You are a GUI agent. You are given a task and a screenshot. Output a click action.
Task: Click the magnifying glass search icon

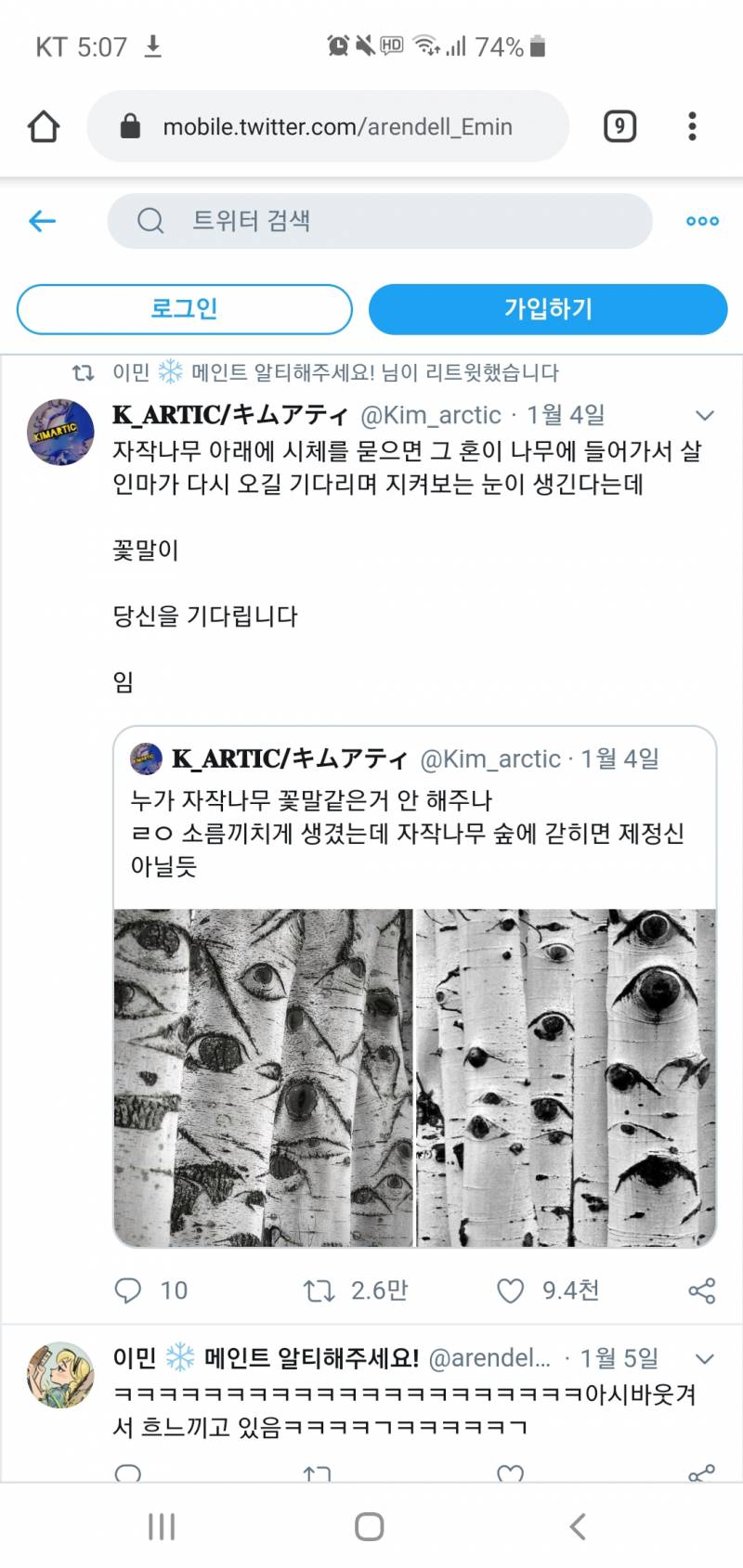(x=149, y=221)
